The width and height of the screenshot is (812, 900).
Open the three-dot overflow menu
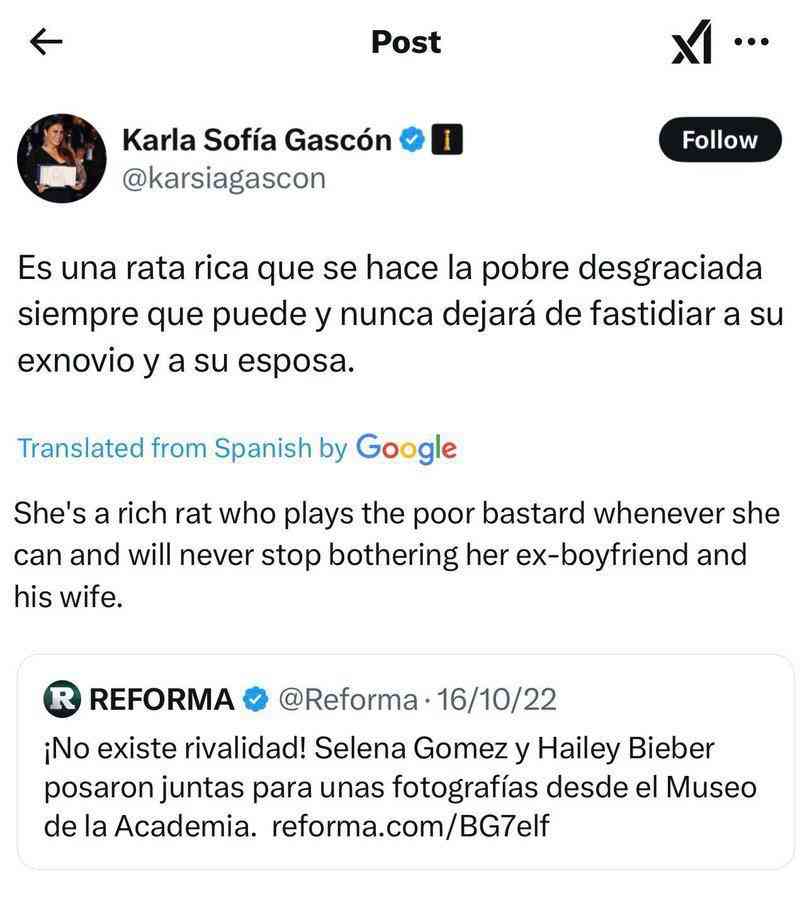coord(752,42)
